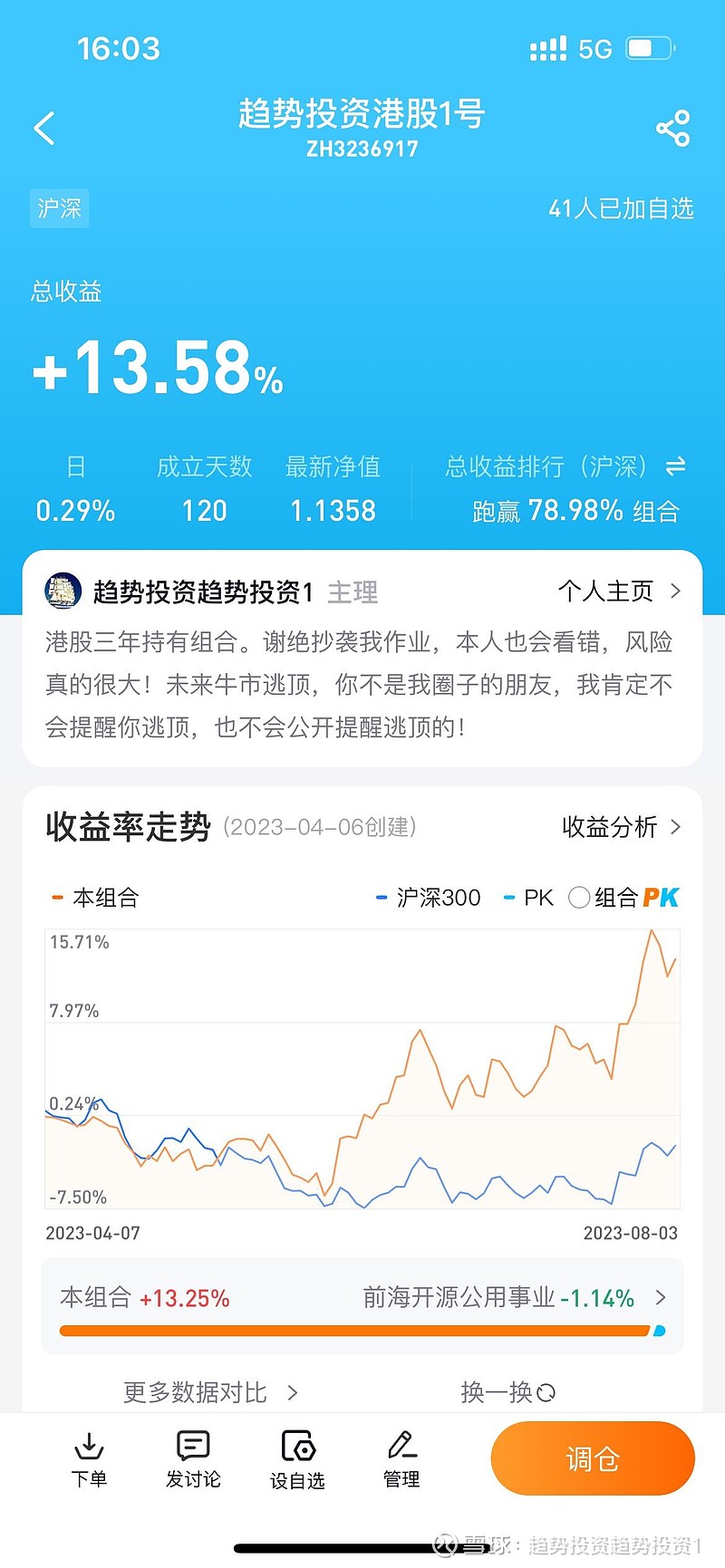This screenshot has width=725, height=1568.
Task: Click the 设自选 watchlist icon
Action: click(297, 1458)
